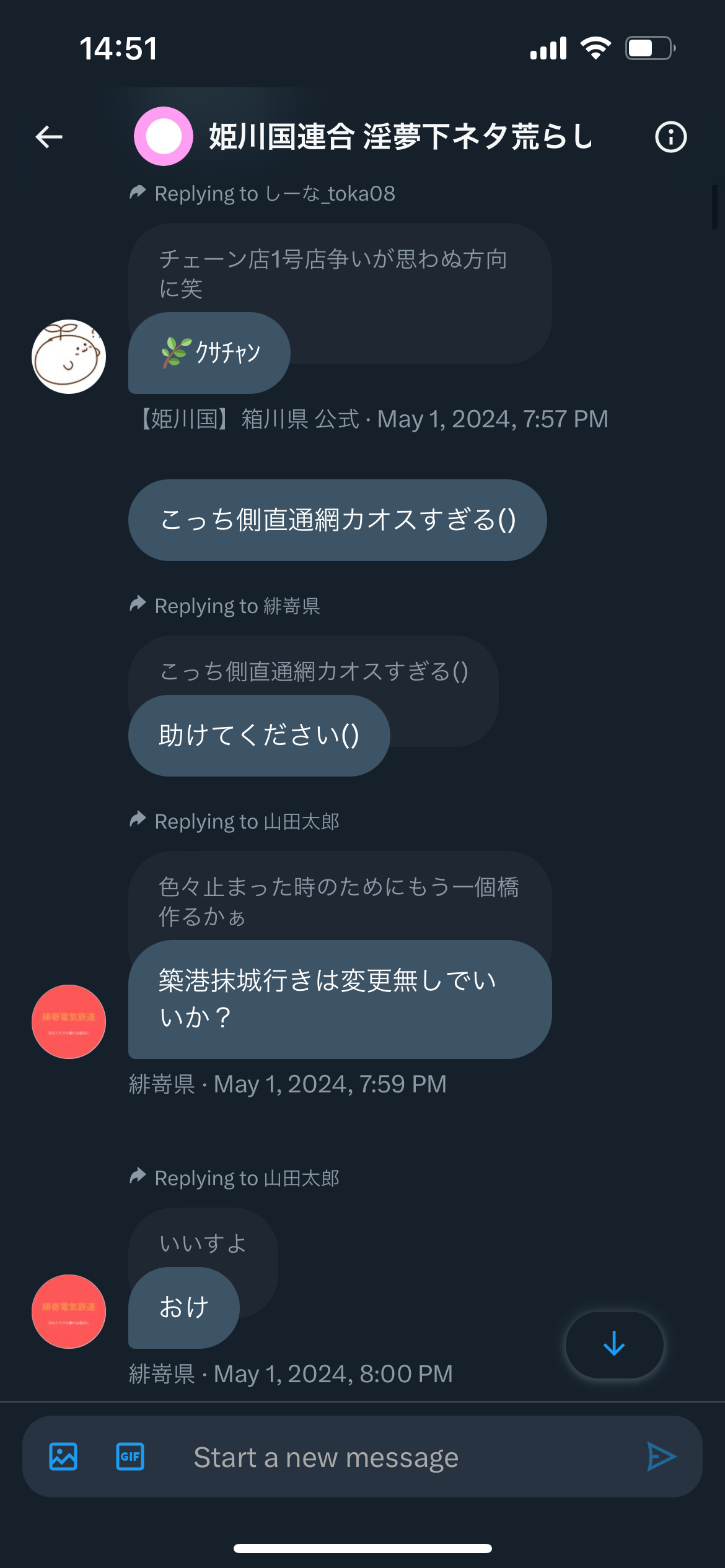Open the GIF picker
The height and width of the screenshot is (1568, 725).
coord(130,1457)
